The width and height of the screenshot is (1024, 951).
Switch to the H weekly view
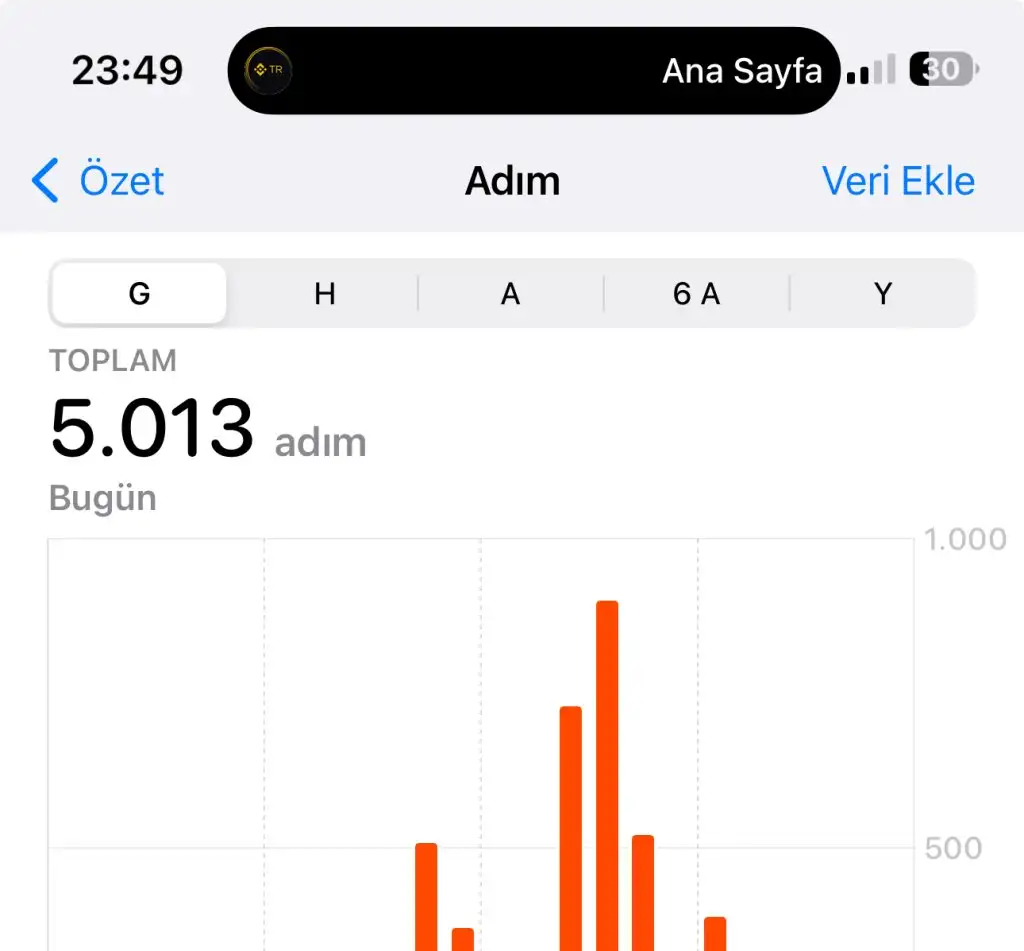[324, 294]
